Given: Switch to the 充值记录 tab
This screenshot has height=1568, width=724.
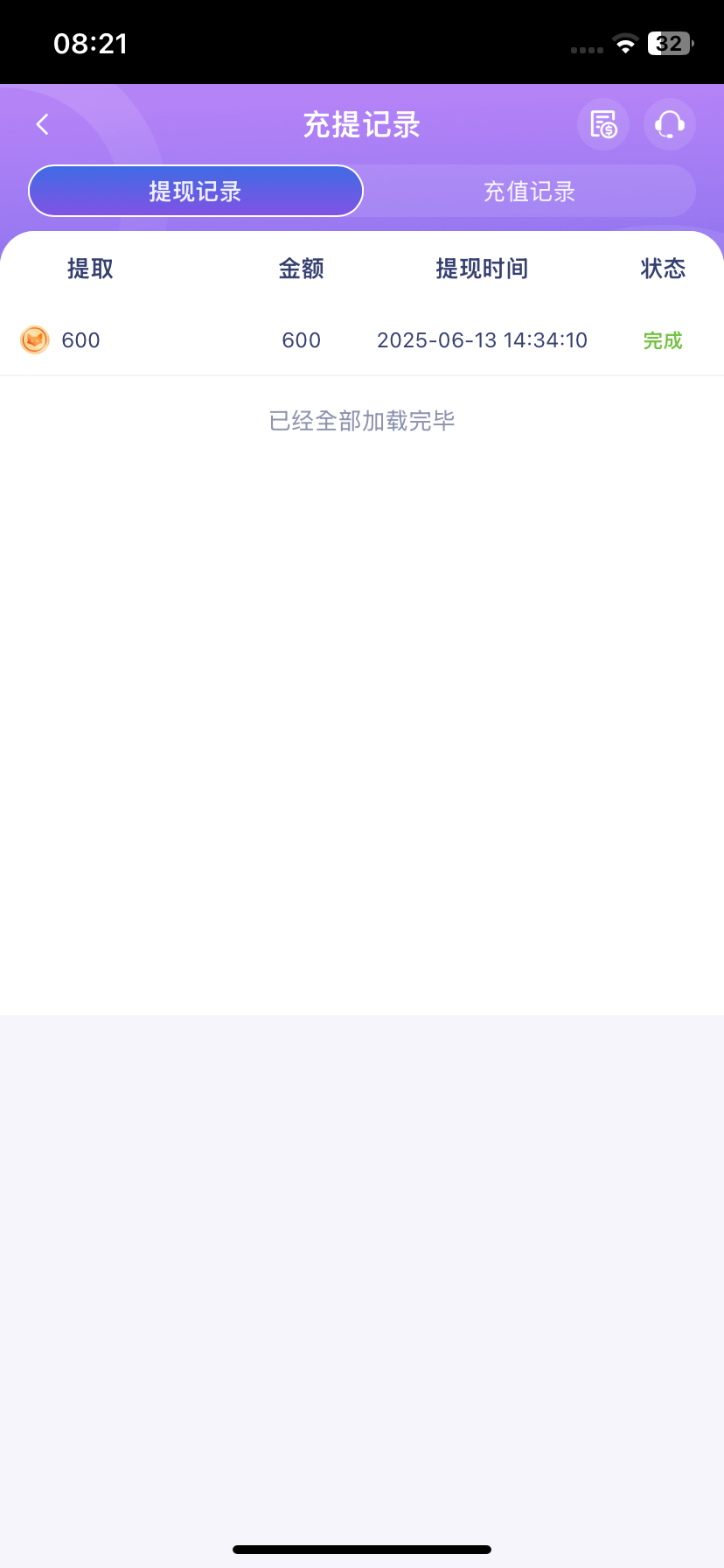Looking at the screenshot, I should 529,191.
